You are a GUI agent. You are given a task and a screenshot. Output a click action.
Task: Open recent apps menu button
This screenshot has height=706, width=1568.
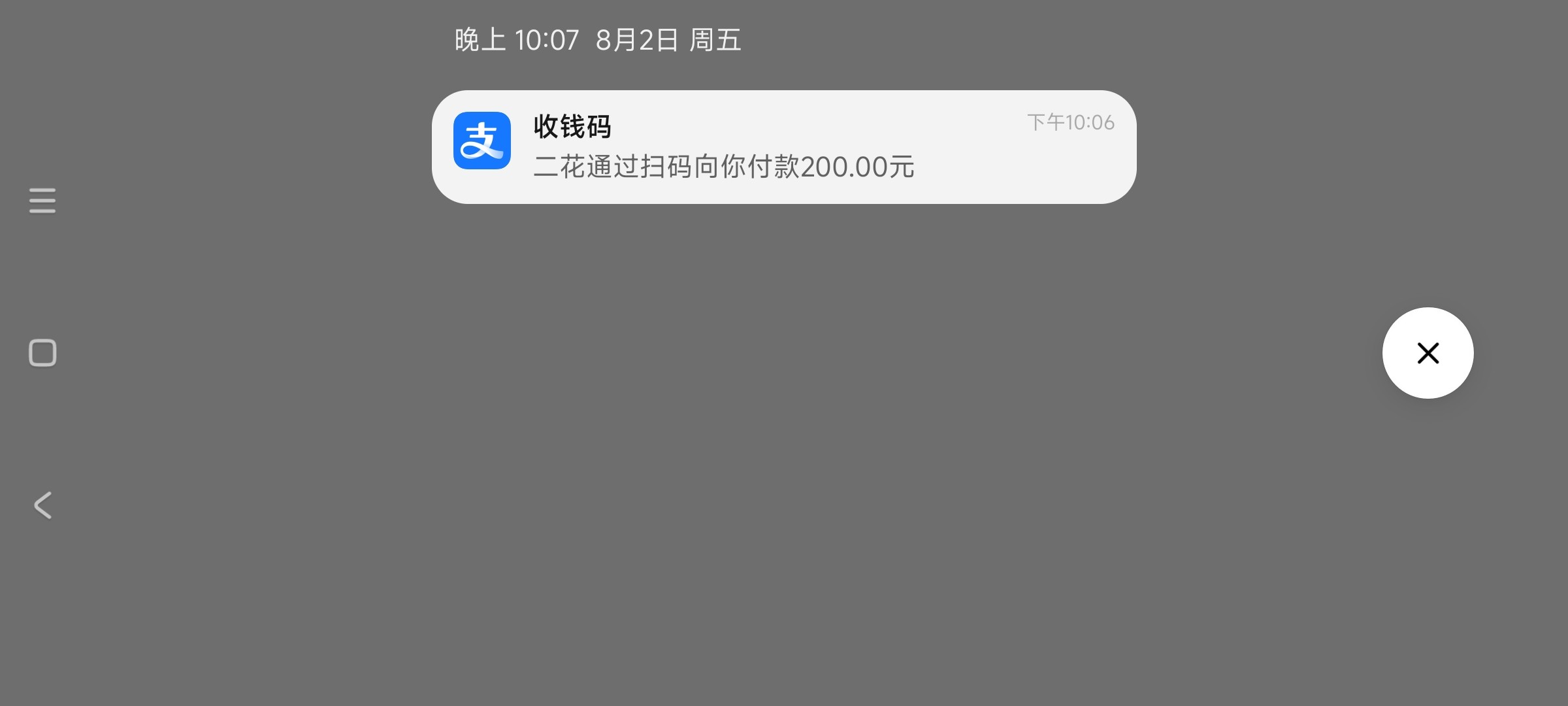[42, 200]
